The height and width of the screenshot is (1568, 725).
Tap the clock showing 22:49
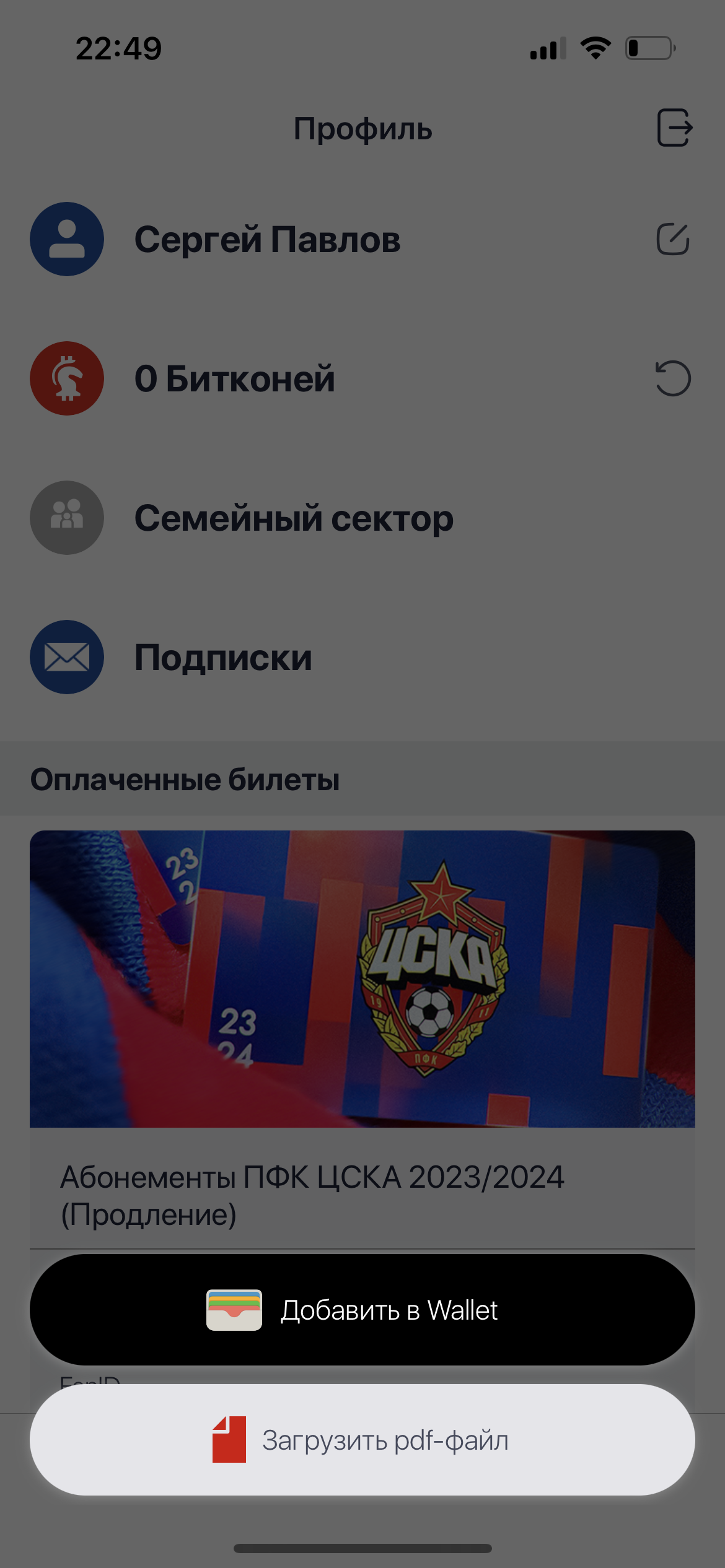point(118,48)
